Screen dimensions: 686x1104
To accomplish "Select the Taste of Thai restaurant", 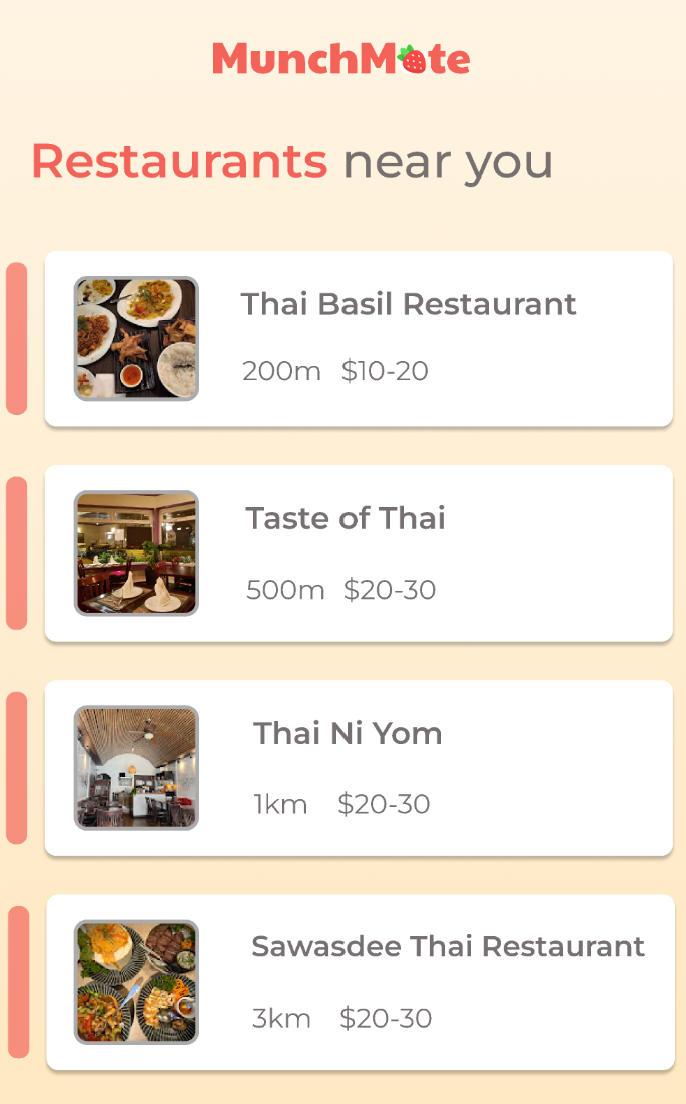I will coord(358,553).
